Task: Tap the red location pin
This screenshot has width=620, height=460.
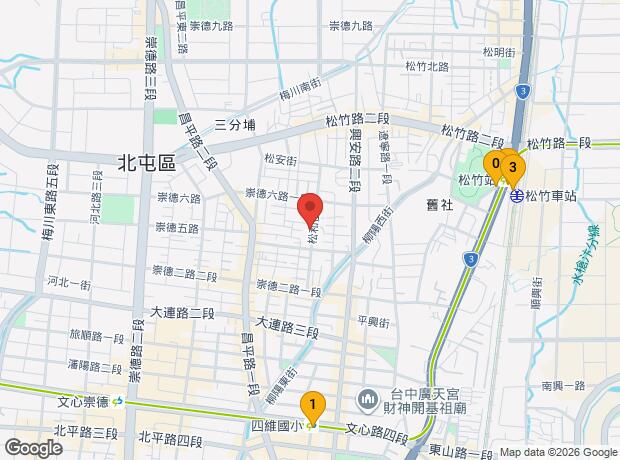Action: (x=310, y=210)
